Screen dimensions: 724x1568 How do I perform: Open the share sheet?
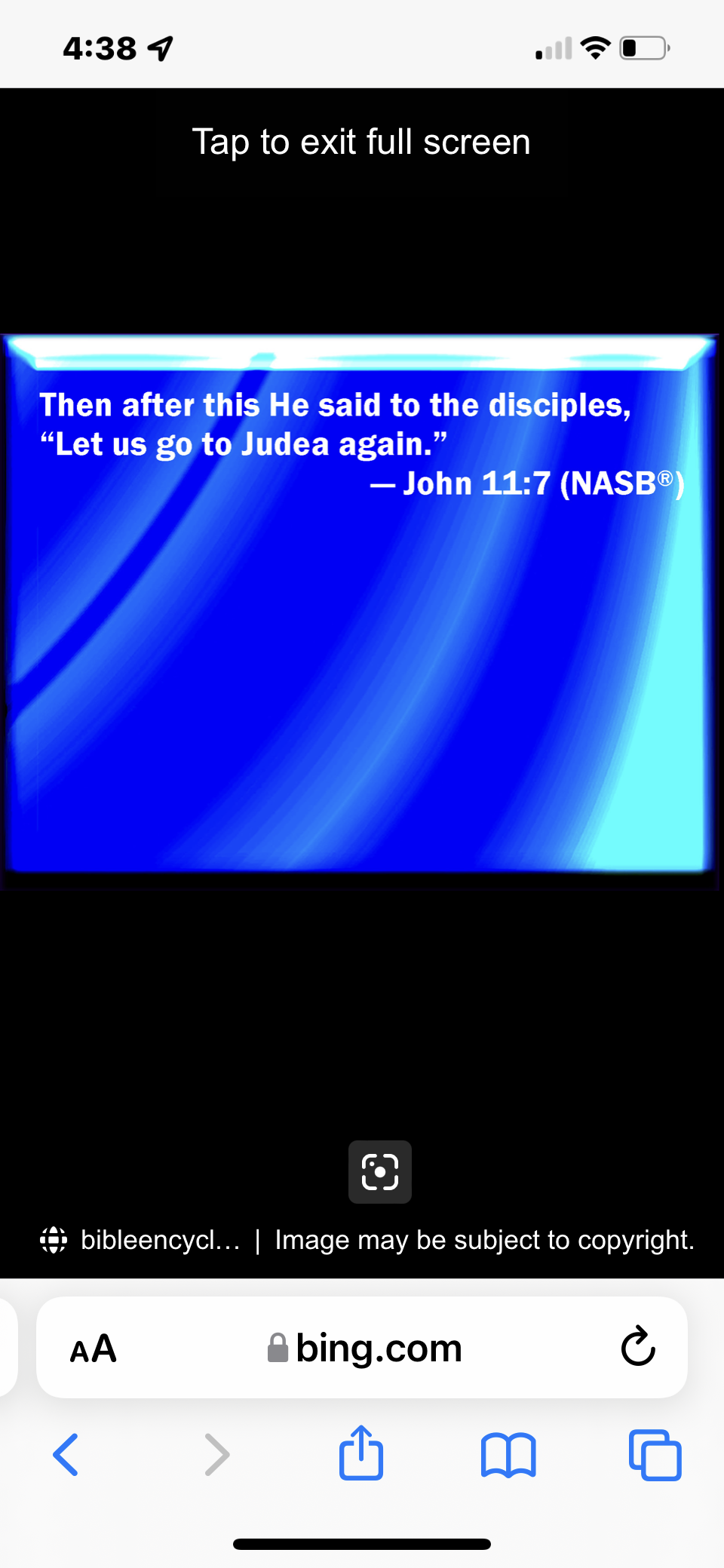(x=361, y=1453)
